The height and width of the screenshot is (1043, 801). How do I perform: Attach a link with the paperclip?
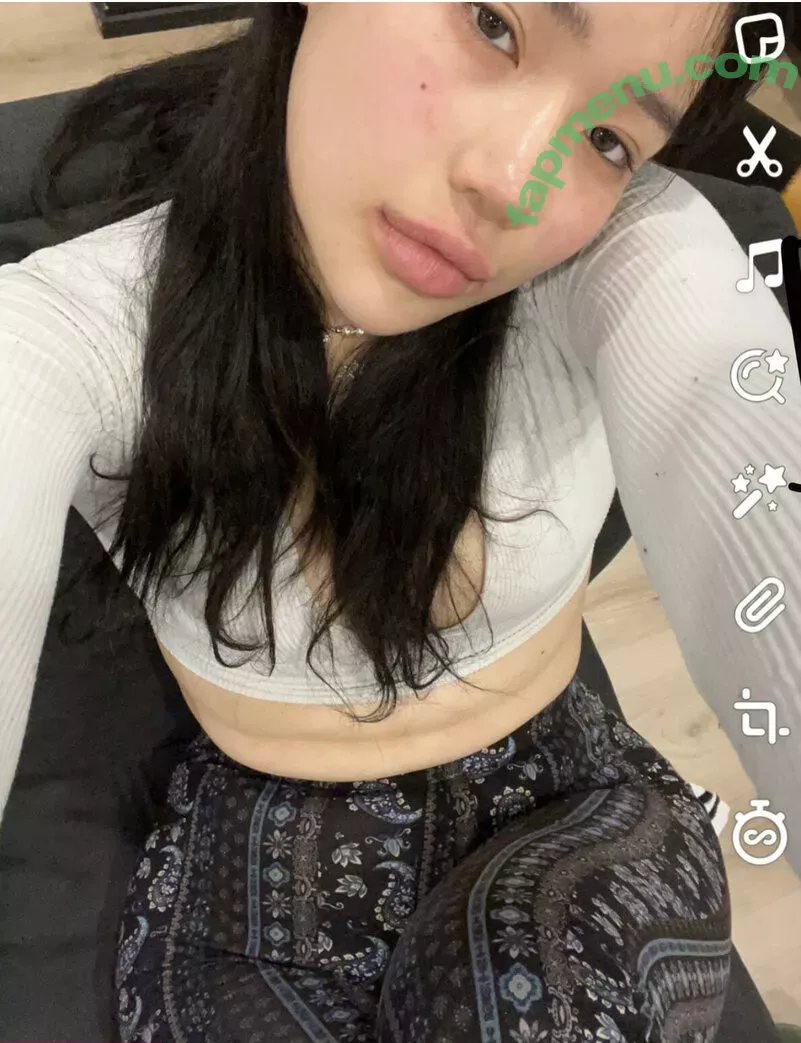(760, 606)
